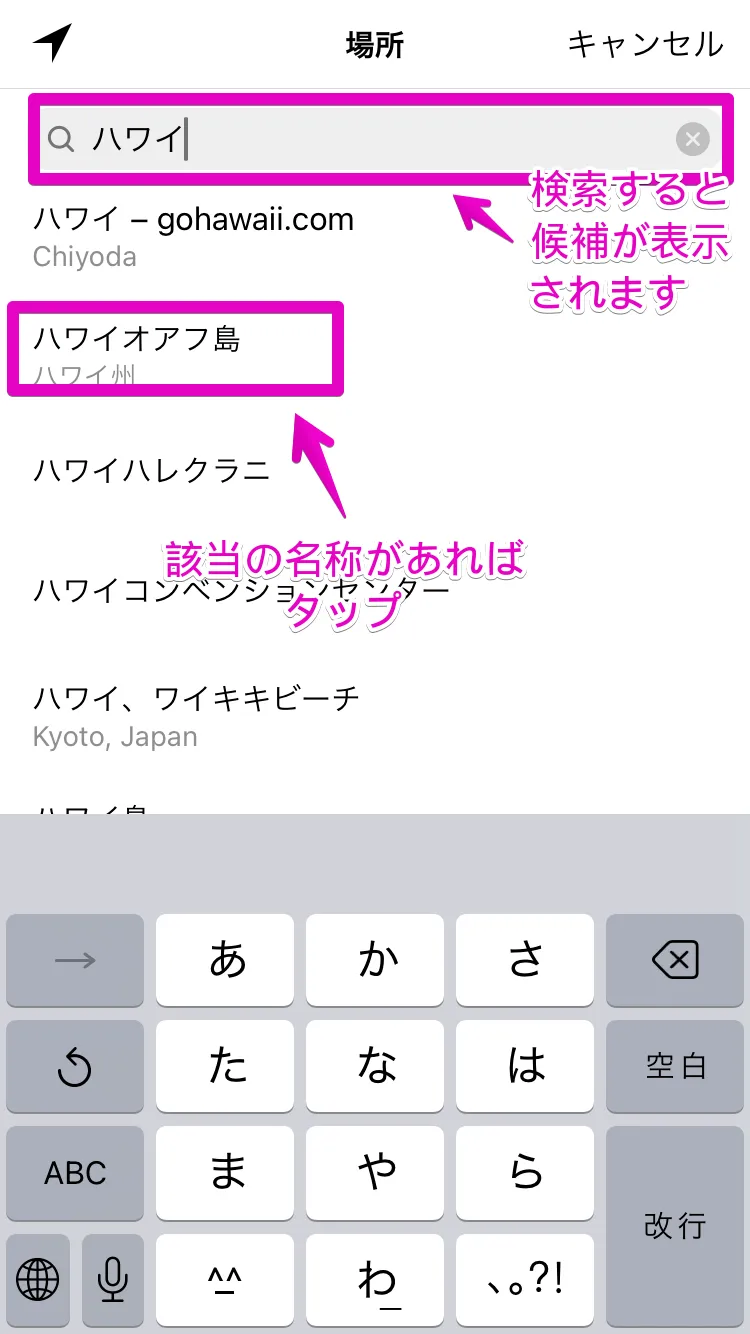Switch keyboard to ABC mode

tap(75, 1173)
